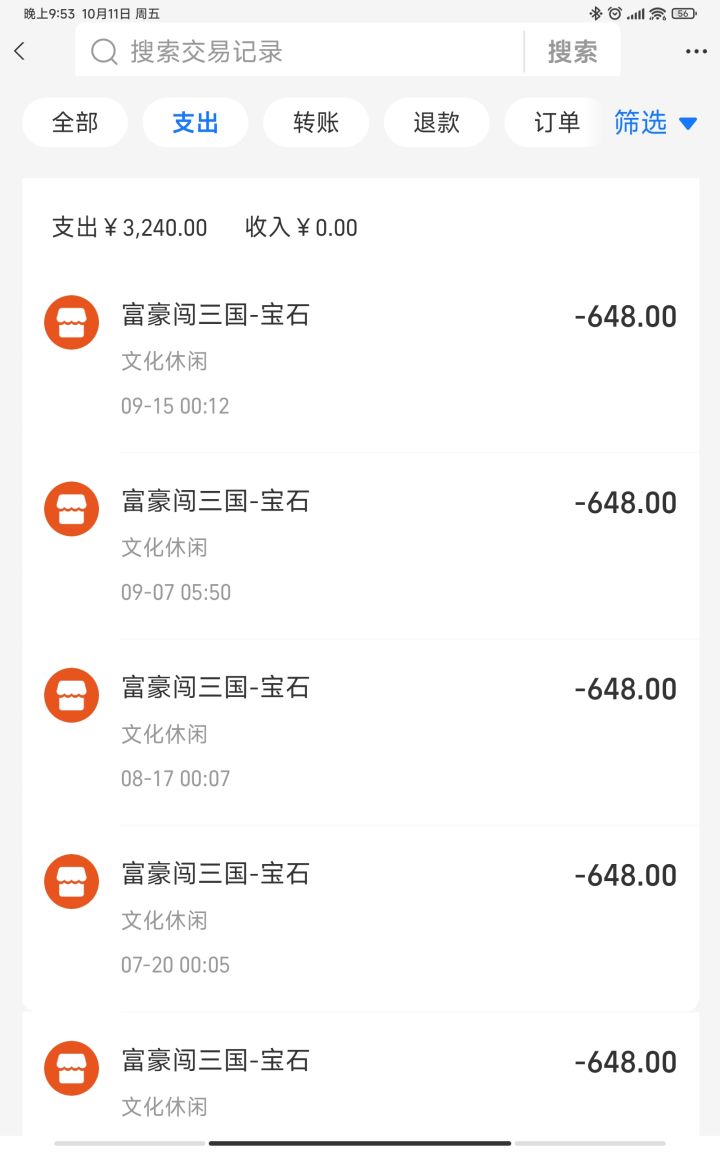
Task: Tap the 搜索交易记录 search field
Action: [x=300, y=51]
